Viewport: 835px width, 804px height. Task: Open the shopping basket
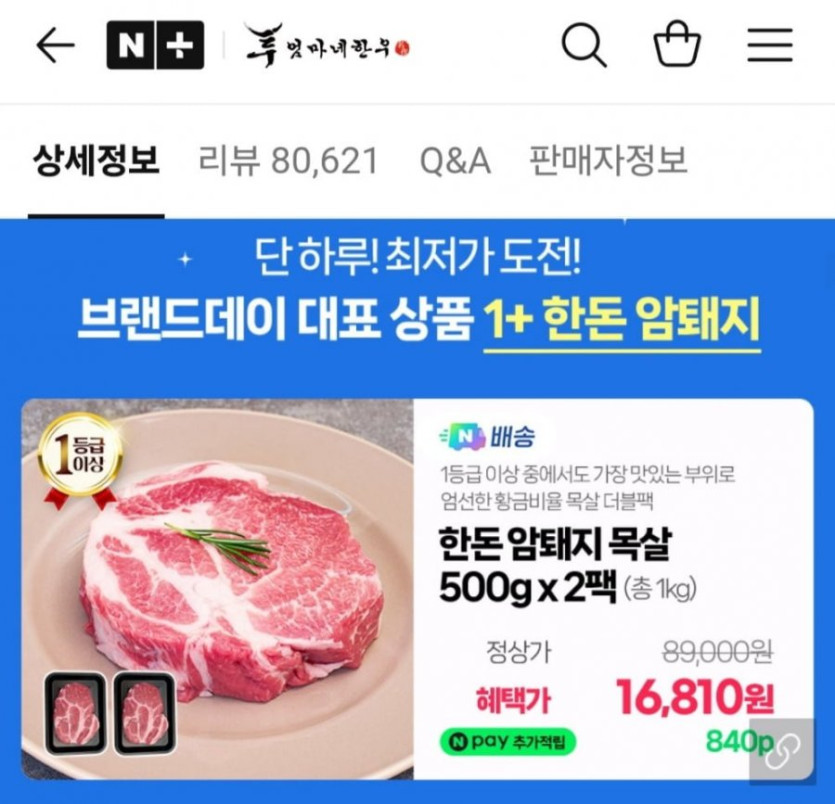[677, 46]
